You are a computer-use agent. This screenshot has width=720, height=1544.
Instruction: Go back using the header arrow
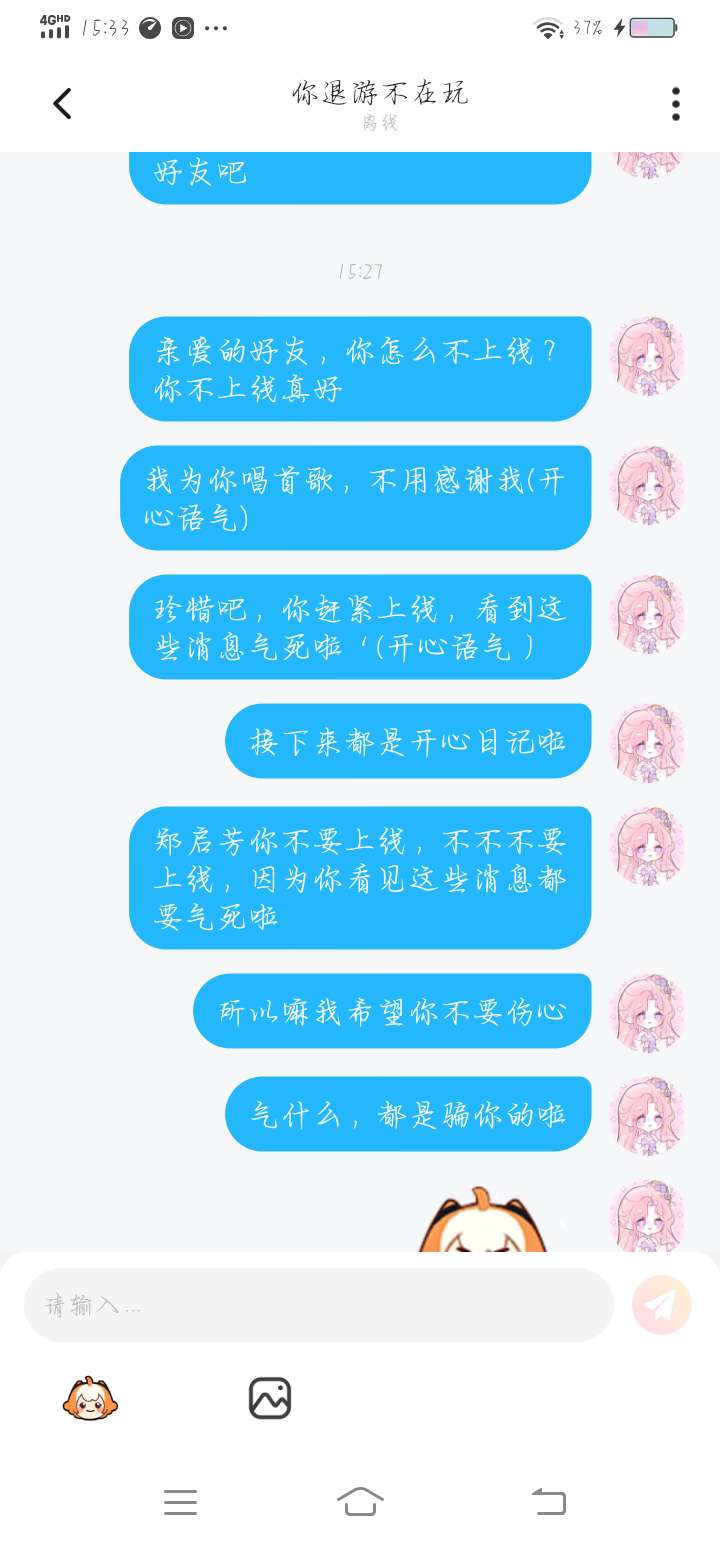(62, 103)
